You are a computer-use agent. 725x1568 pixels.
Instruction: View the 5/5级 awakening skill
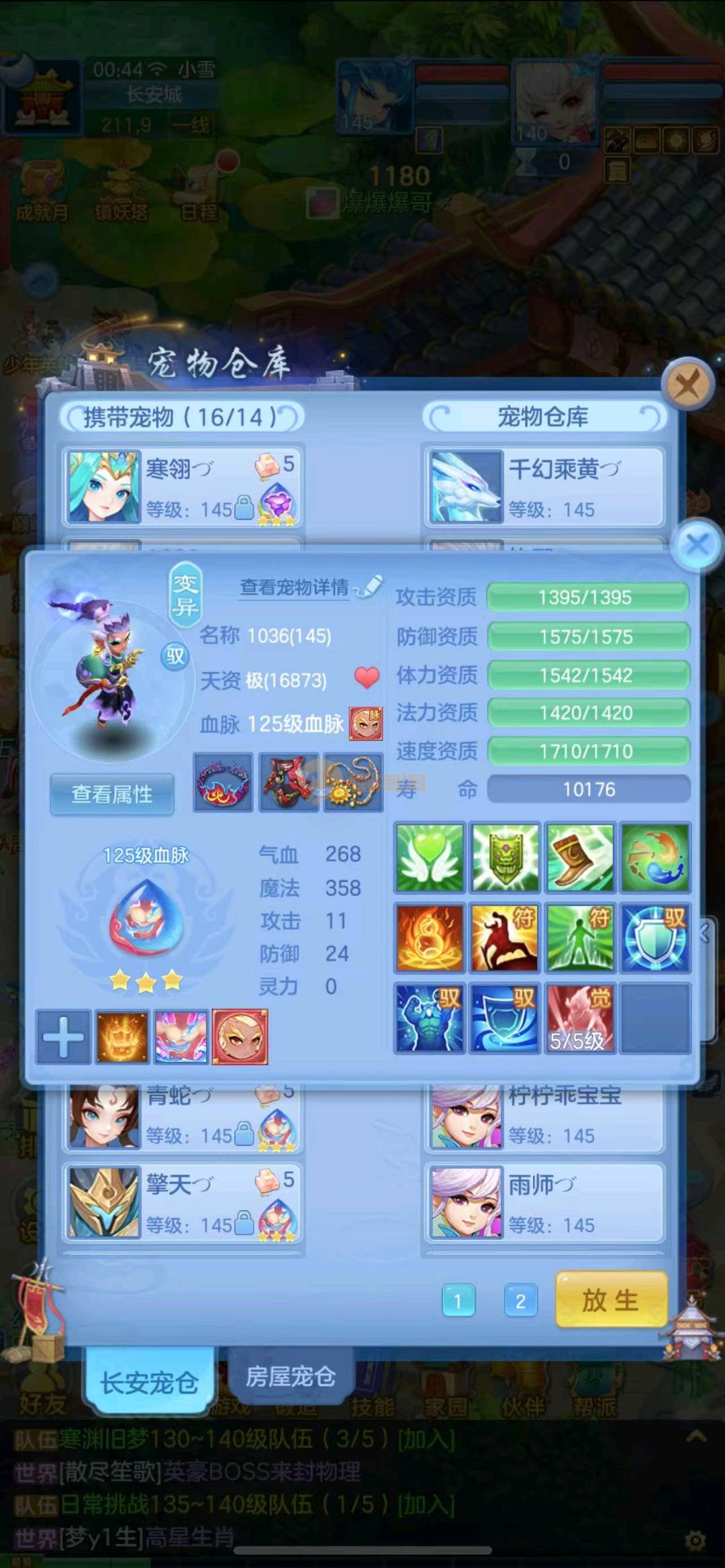point(580,1018)
